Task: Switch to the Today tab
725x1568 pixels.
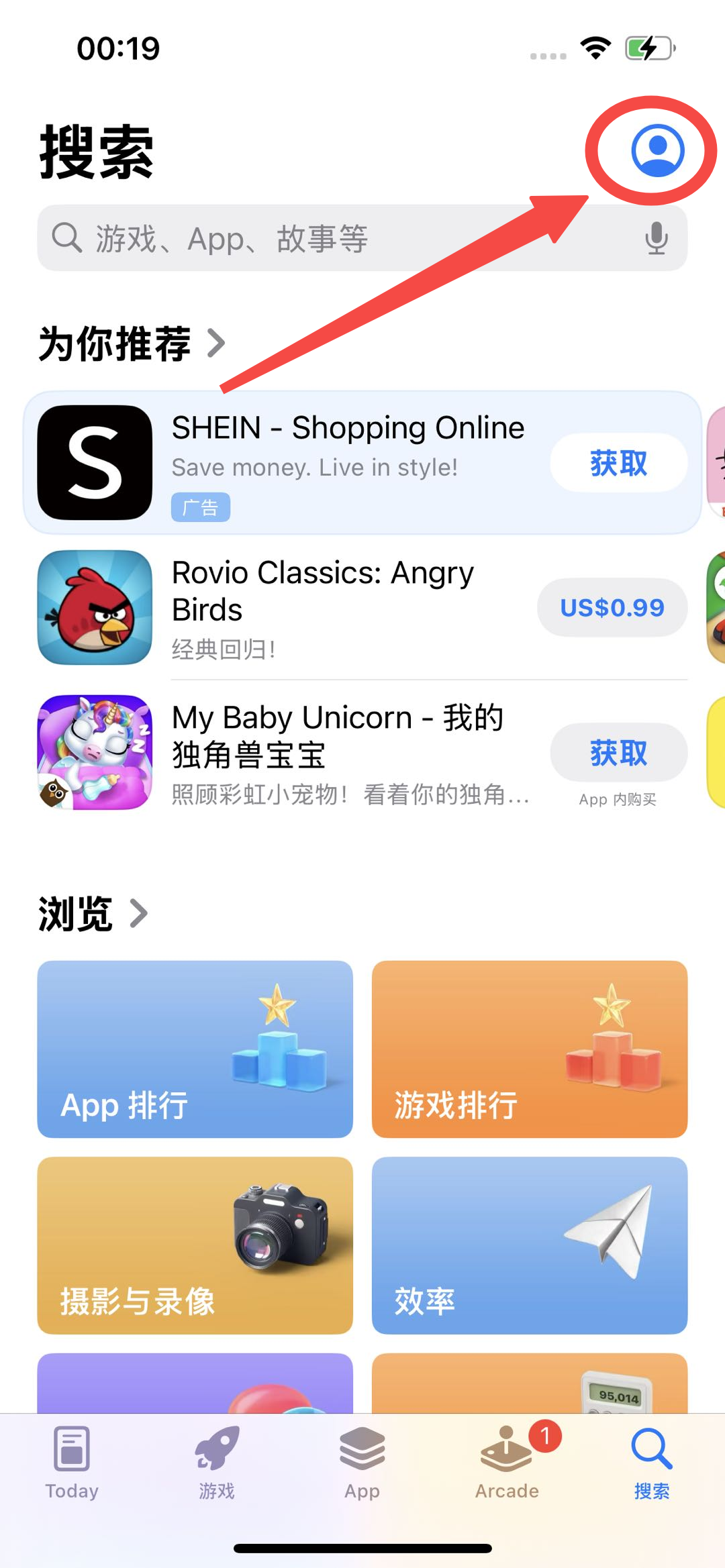Action: pyautogui.click(x=72, y=1463)
